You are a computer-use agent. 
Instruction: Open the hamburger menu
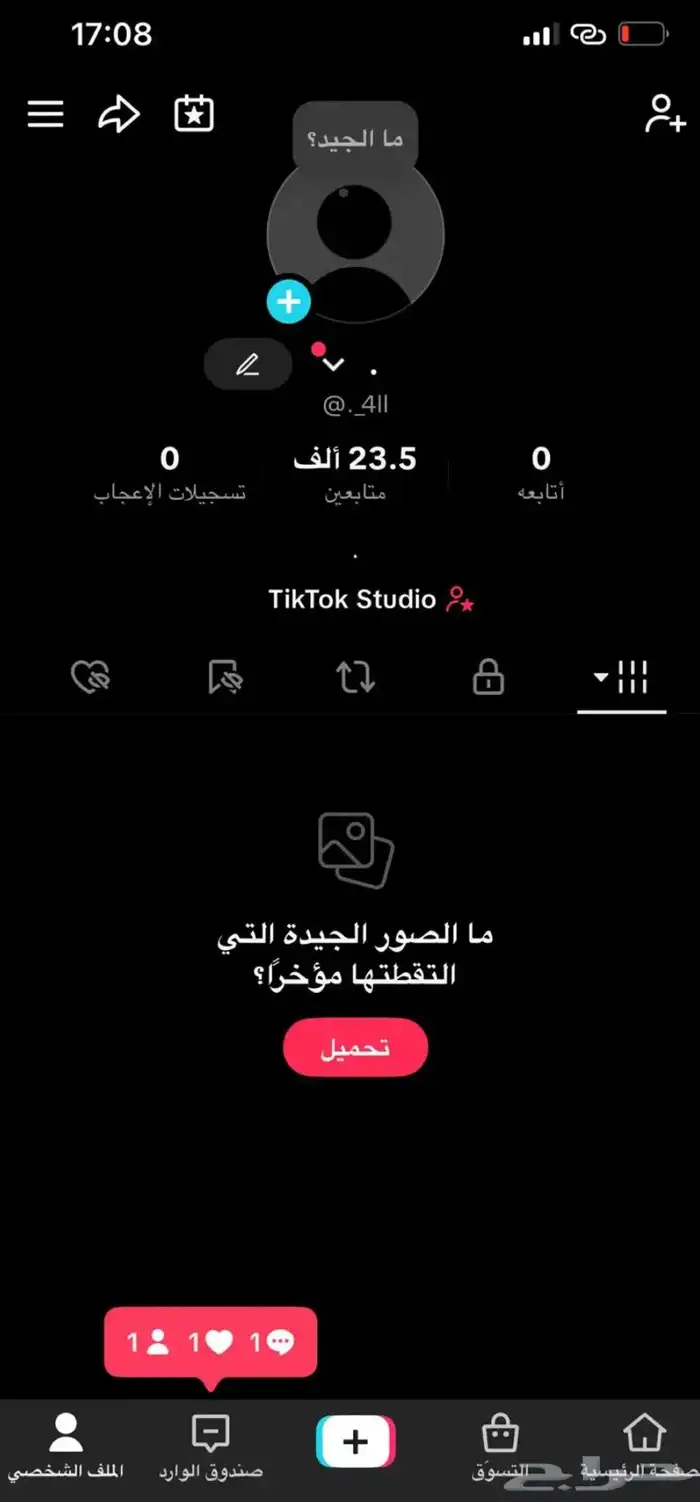[45, 114]
